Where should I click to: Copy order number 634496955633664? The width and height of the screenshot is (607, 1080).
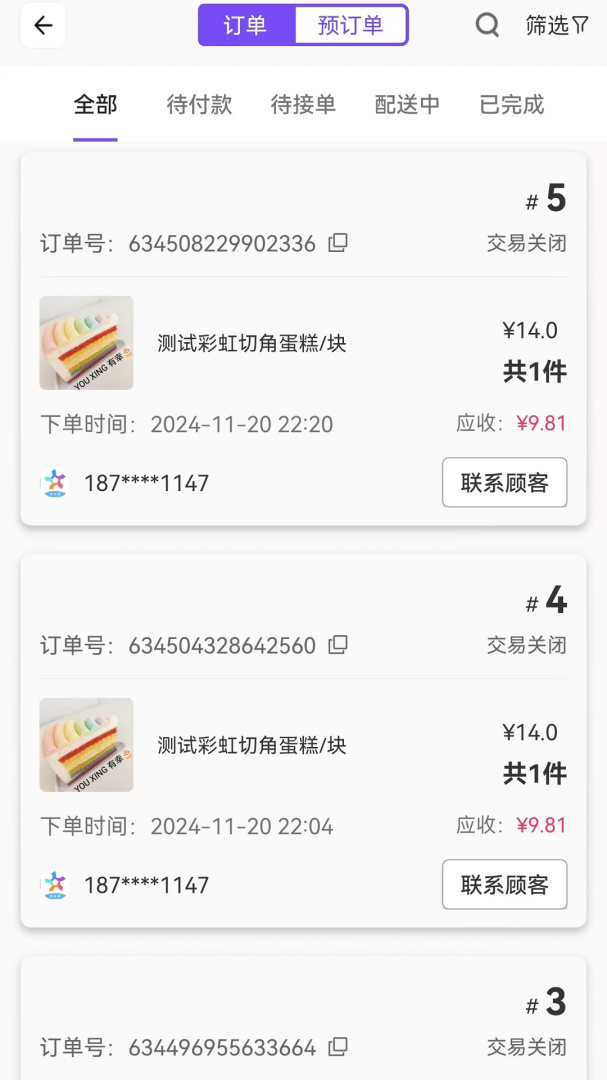(339, 1047)
